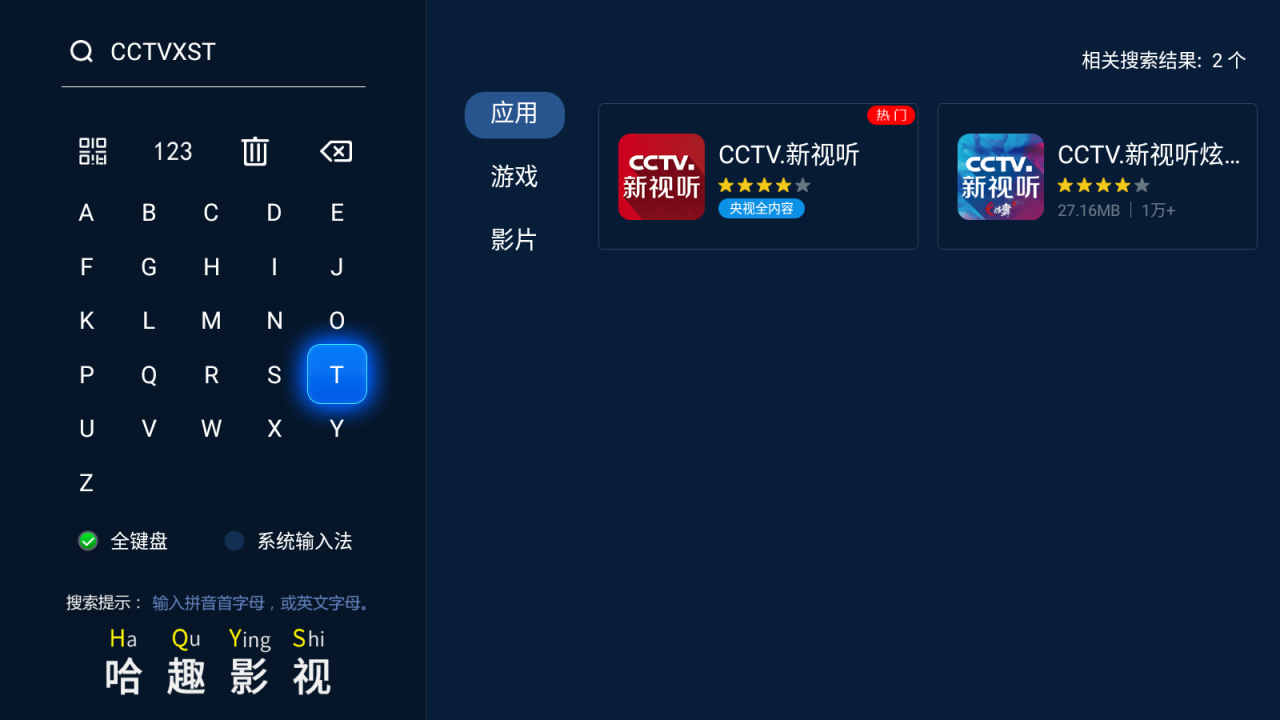Open the CCTV.新视听 app card marked 热门
1280x720 pixels.
[757, 177]
